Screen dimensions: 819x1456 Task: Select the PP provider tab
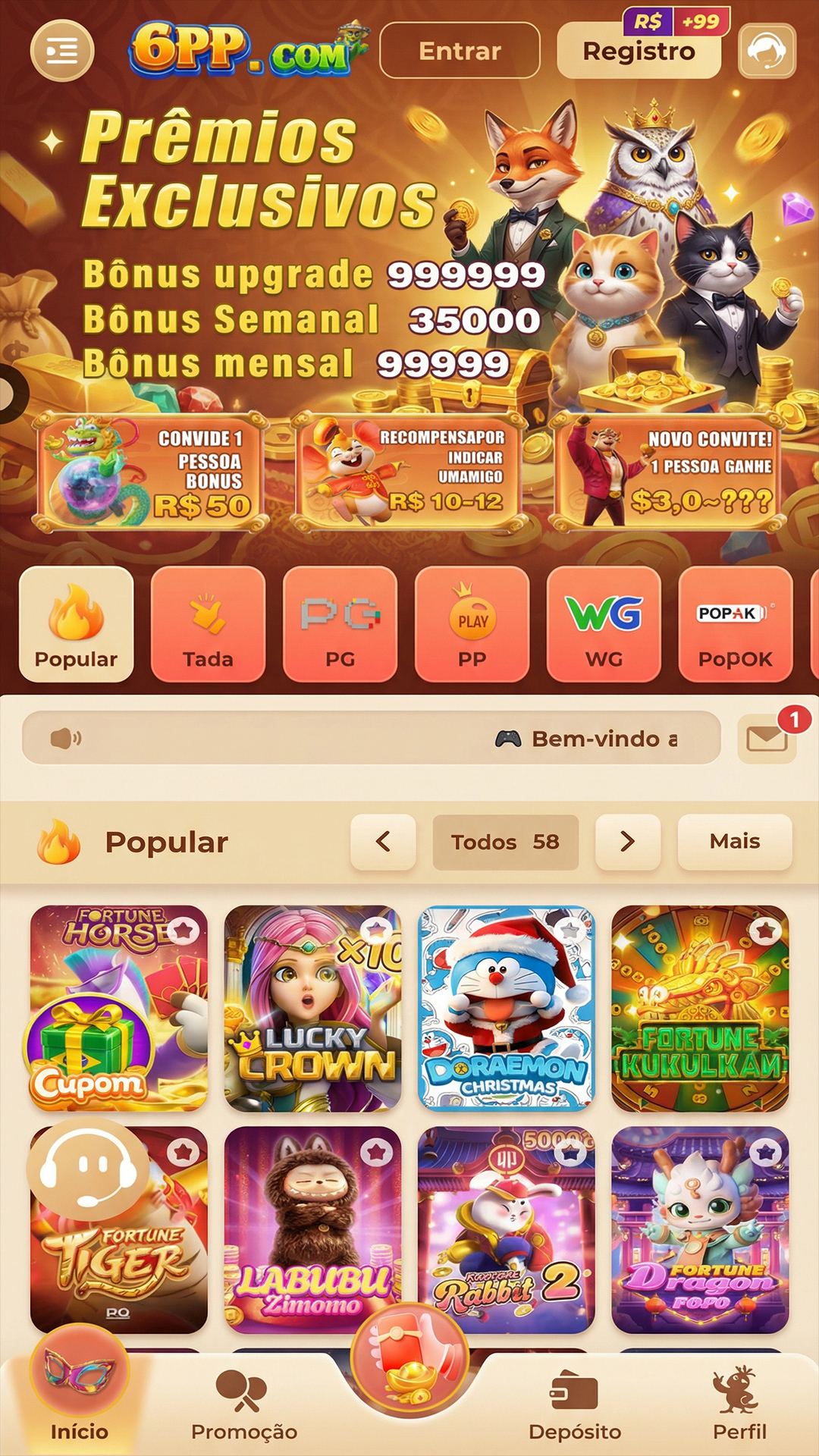tap(472, 624)
